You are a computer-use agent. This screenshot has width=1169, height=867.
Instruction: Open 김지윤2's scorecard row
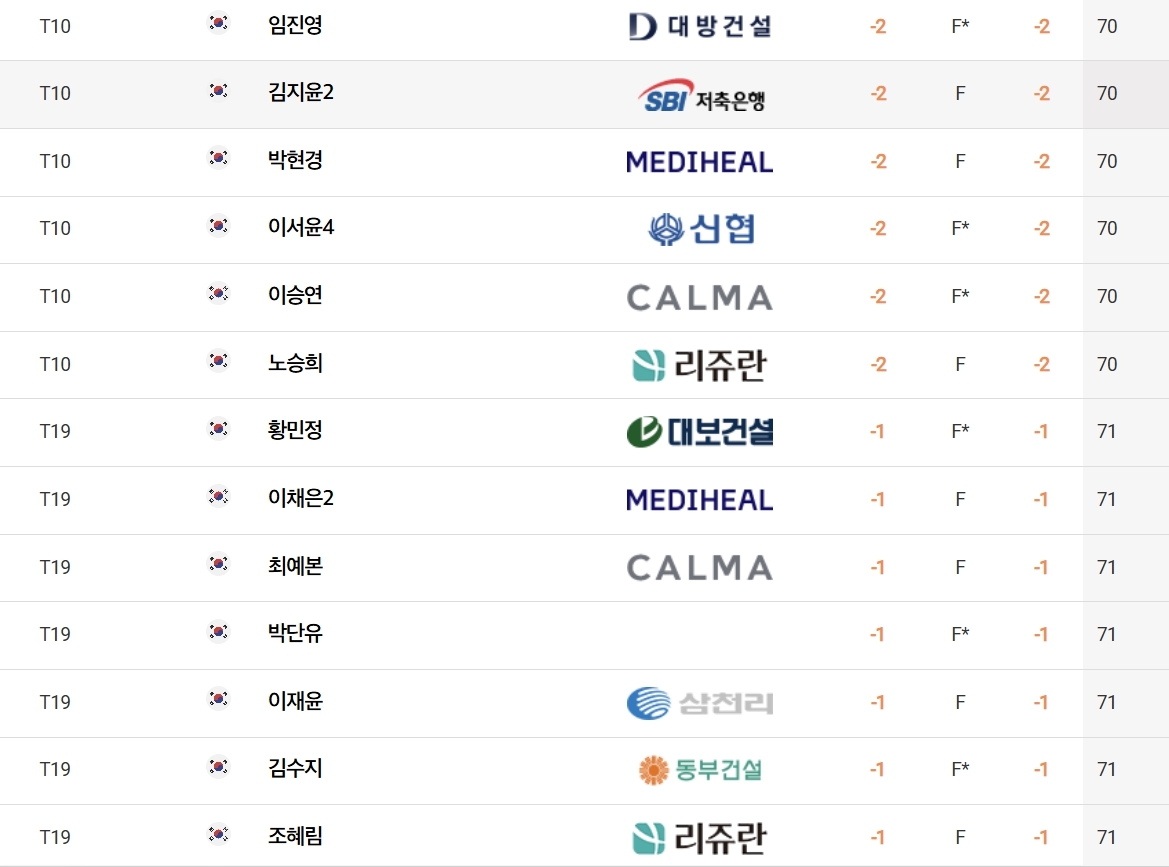pyautogui.click(x=584, y=95)
